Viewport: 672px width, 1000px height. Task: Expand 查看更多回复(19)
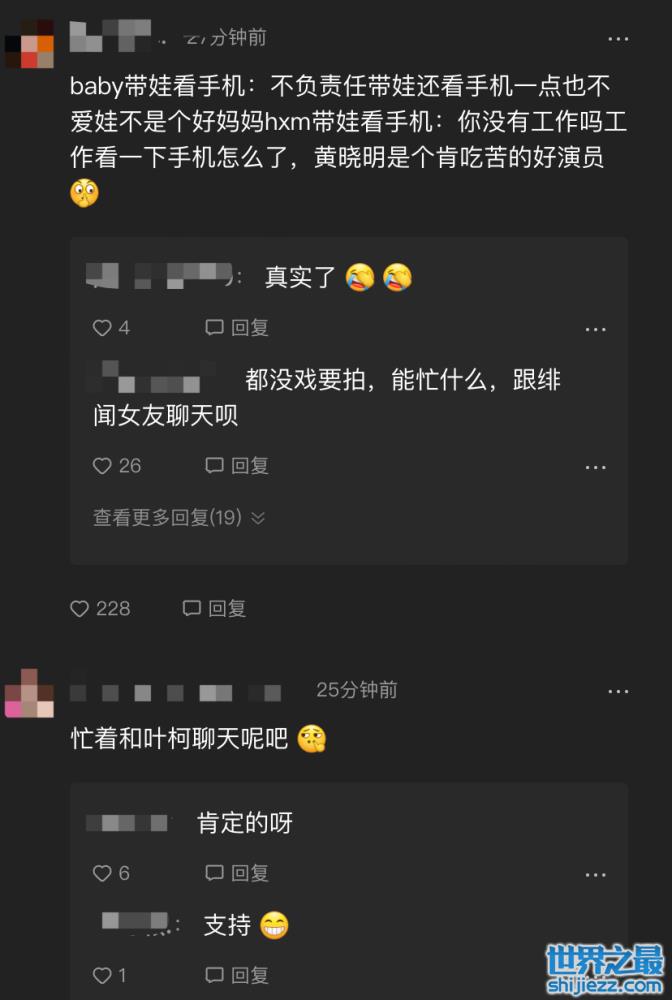click(x=178, y=517)
